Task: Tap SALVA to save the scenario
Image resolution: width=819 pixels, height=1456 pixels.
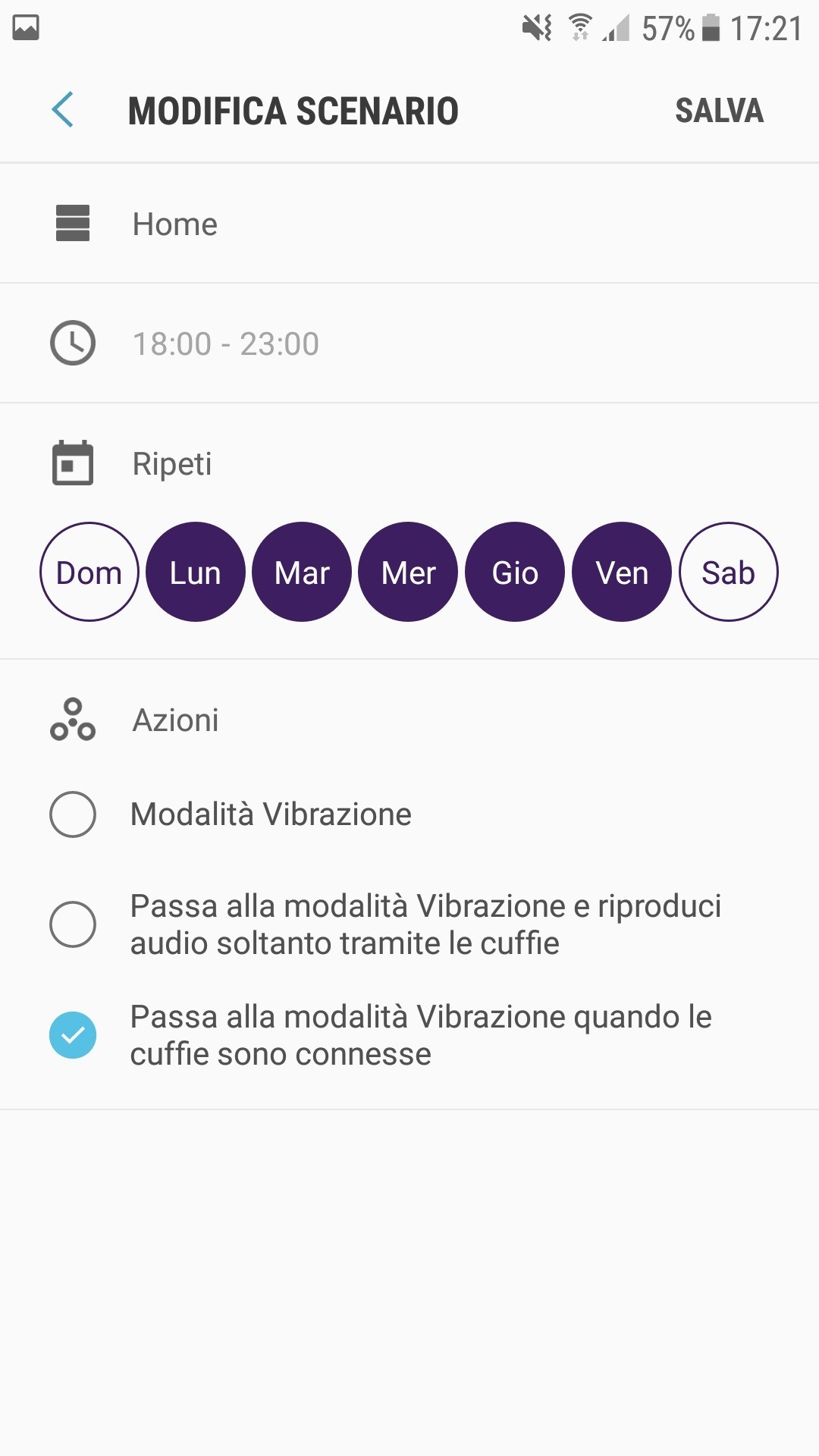Action: 719,111
